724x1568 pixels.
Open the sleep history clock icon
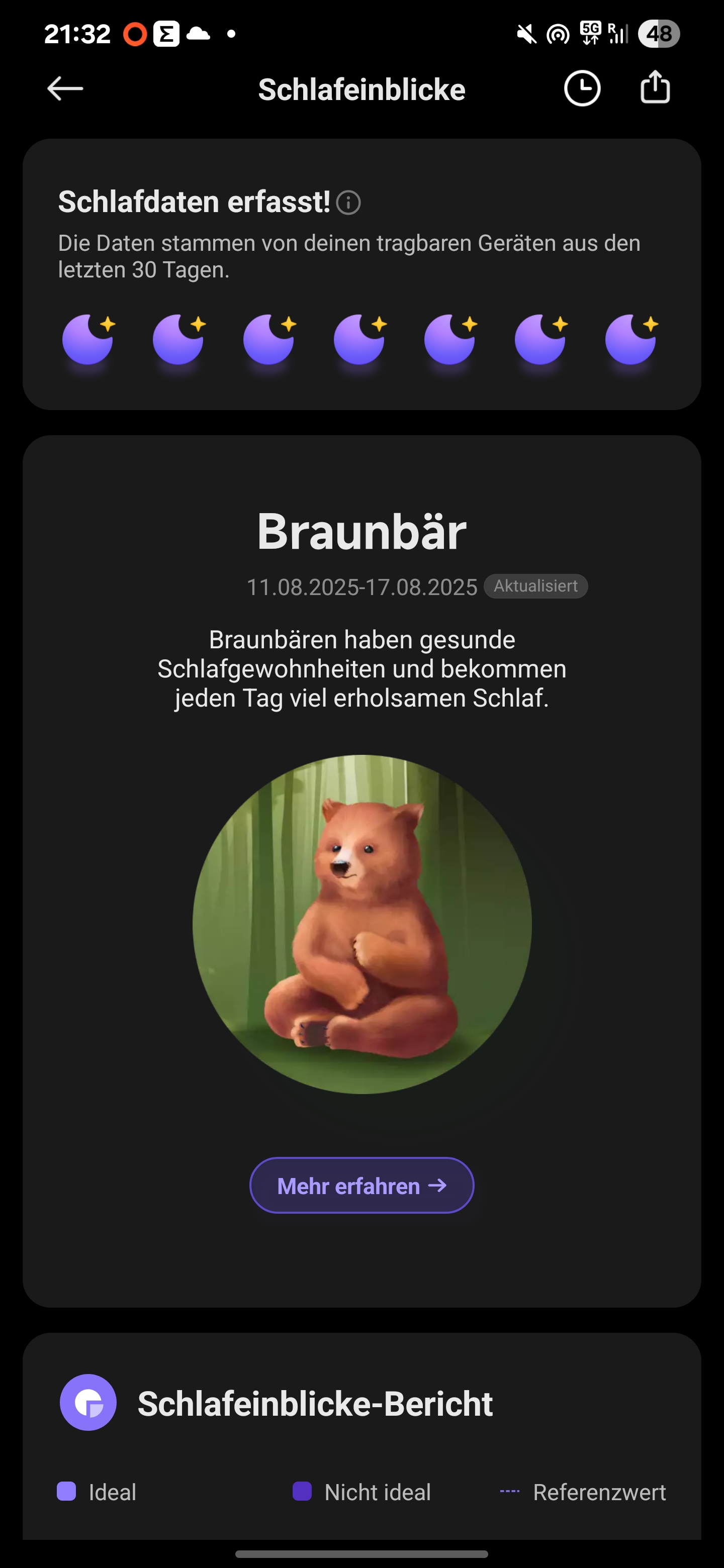[582, 89]
